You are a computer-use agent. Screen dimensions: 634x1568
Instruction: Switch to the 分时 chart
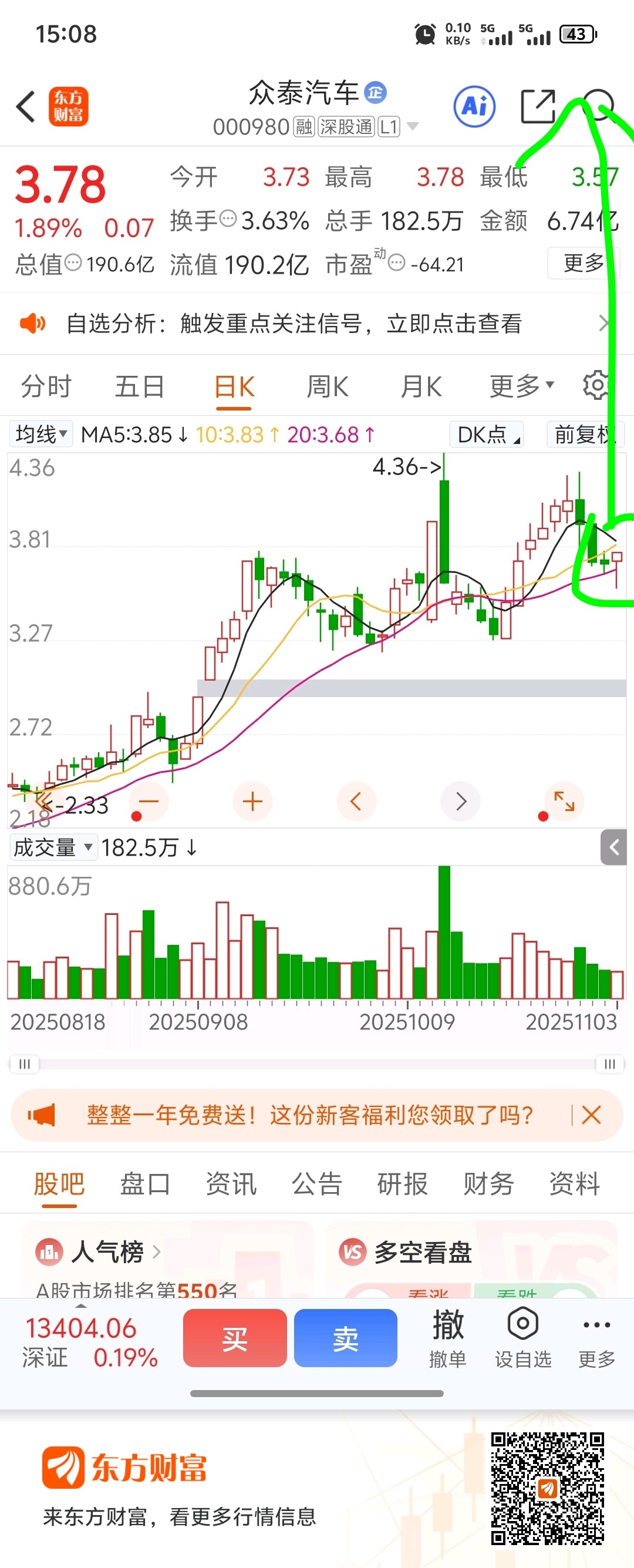46,386
